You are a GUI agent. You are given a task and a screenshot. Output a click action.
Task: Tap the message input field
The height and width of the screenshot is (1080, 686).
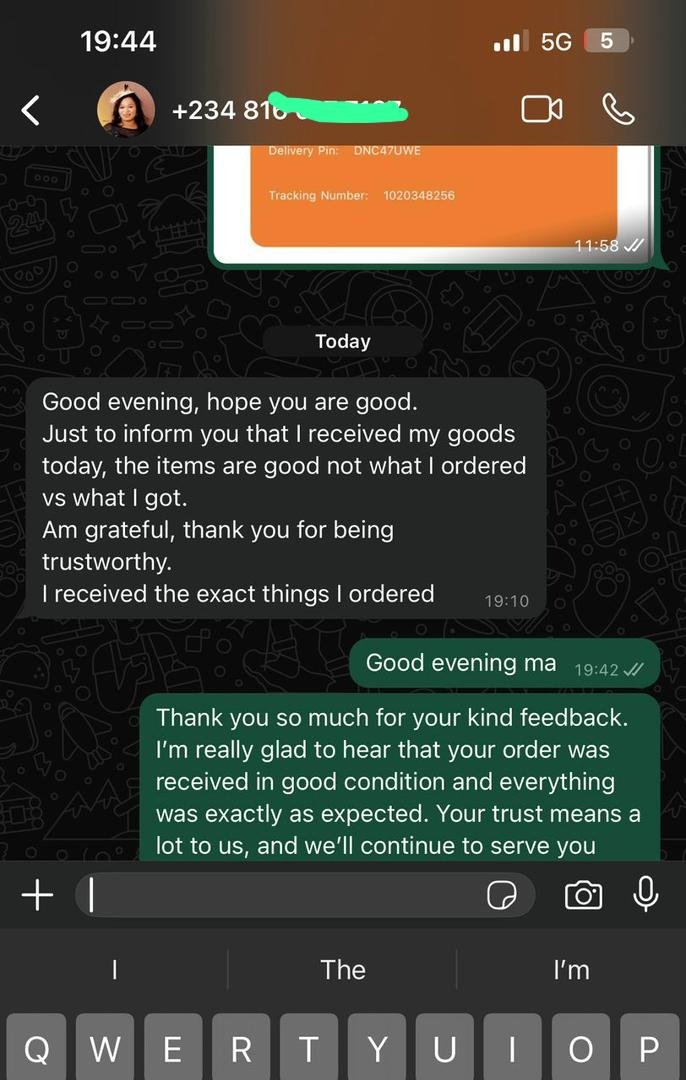[280, 895]
